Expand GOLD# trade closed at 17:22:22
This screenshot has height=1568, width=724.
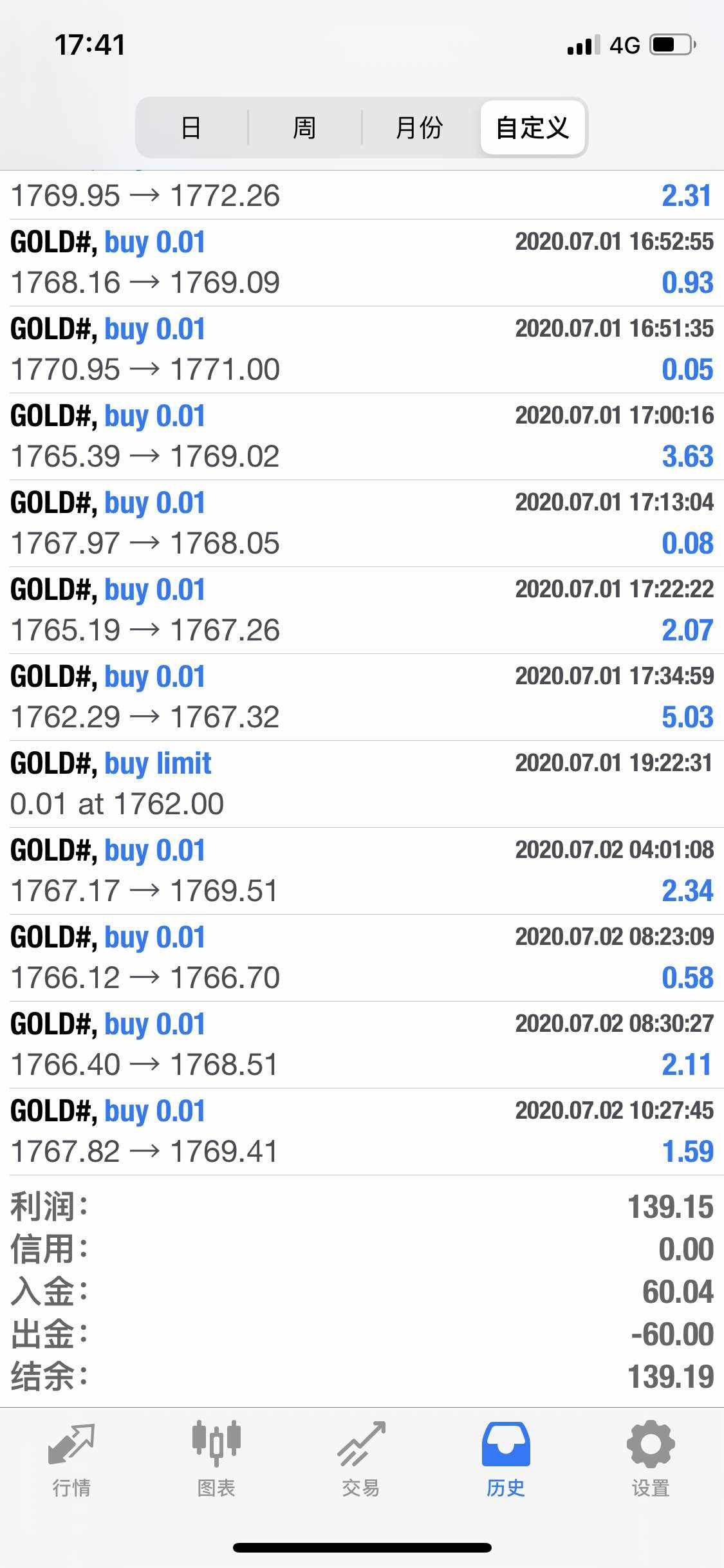pos(362,610)
